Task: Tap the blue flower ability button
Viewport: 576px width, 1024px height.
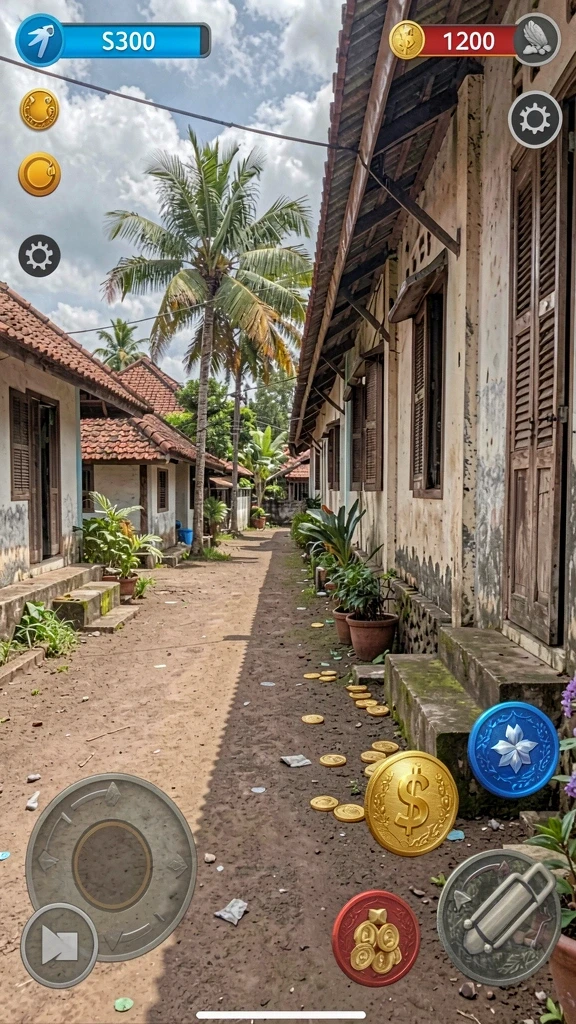Action: 513,750
